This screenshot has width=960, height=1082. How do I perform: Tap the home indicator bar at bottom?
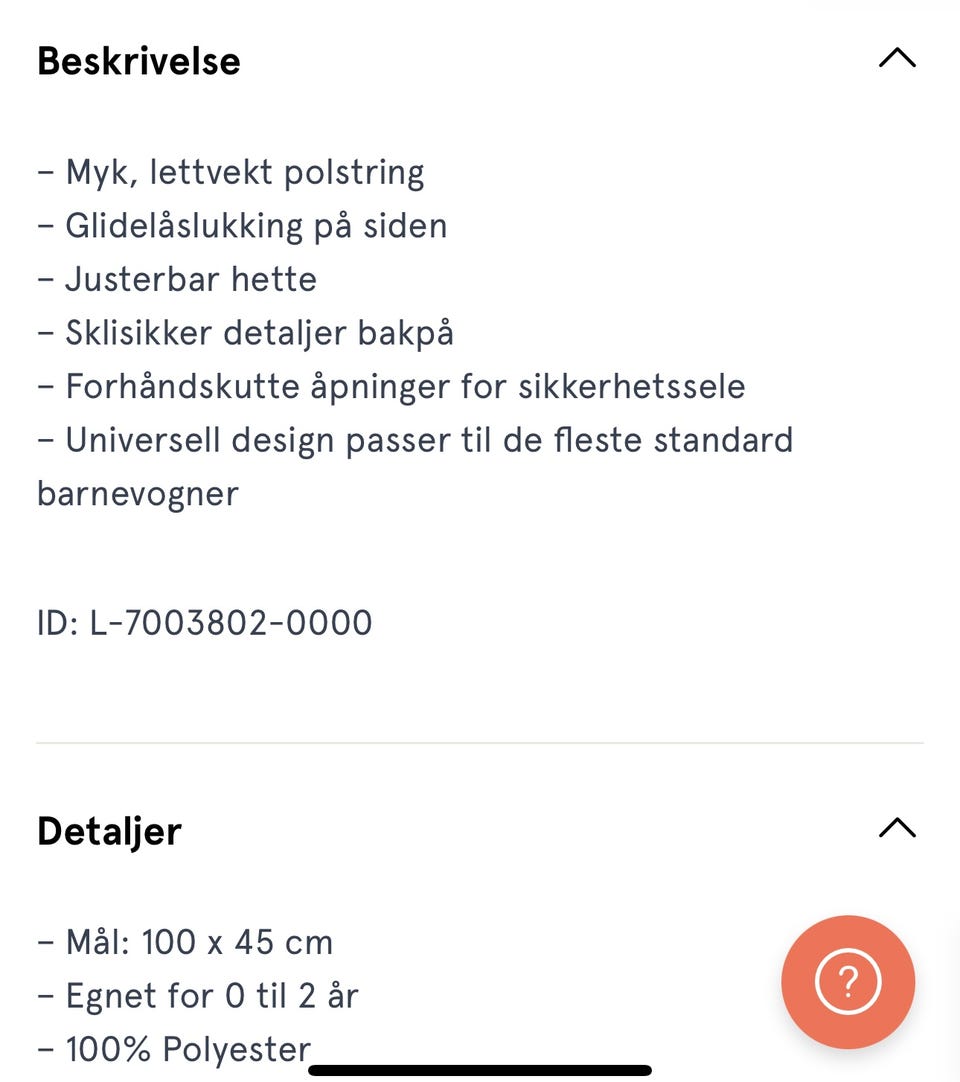click(x=480, y=1072)
